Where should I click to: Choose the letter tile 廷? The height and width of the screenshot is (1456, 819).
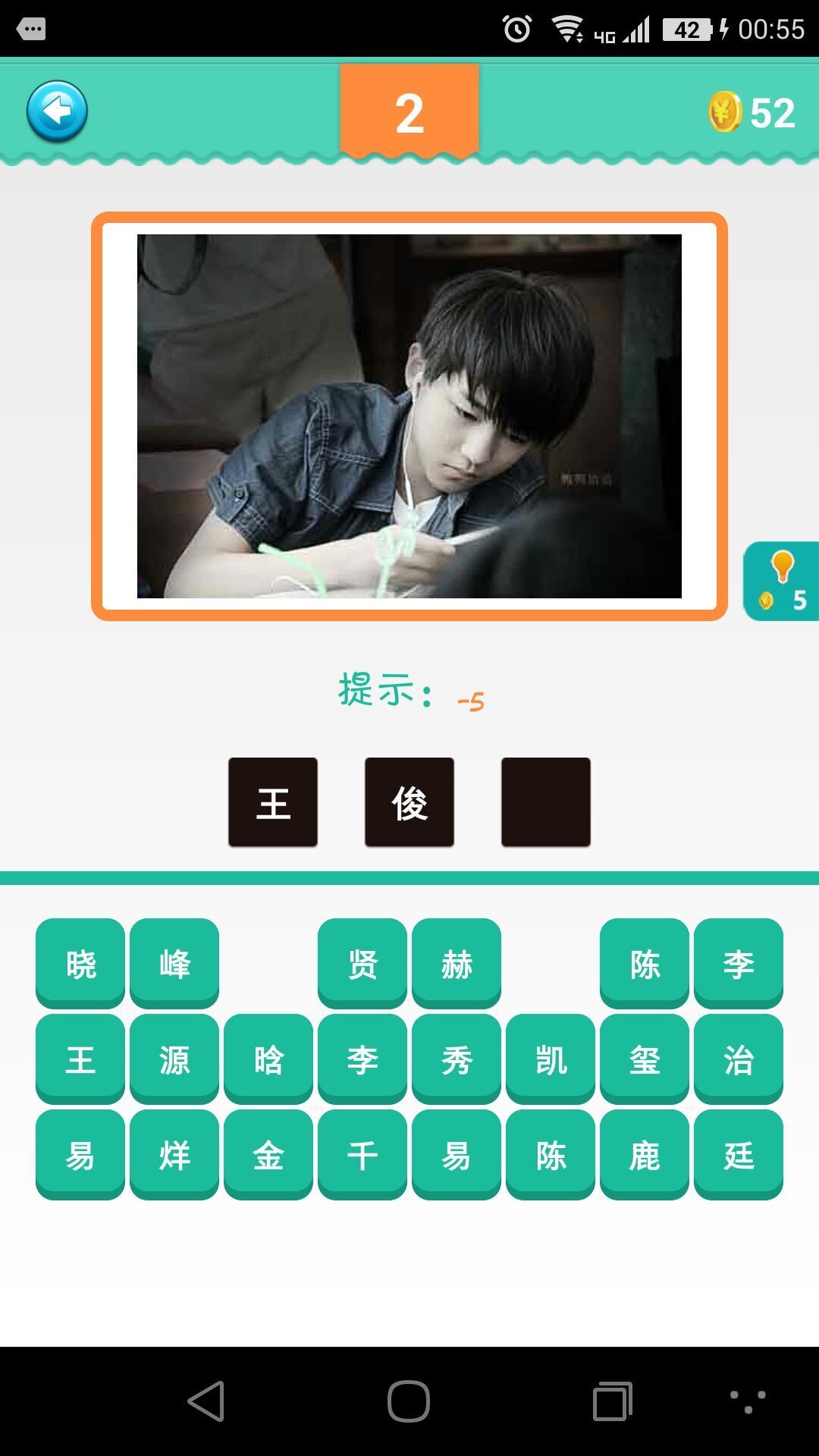point(739,1154)
